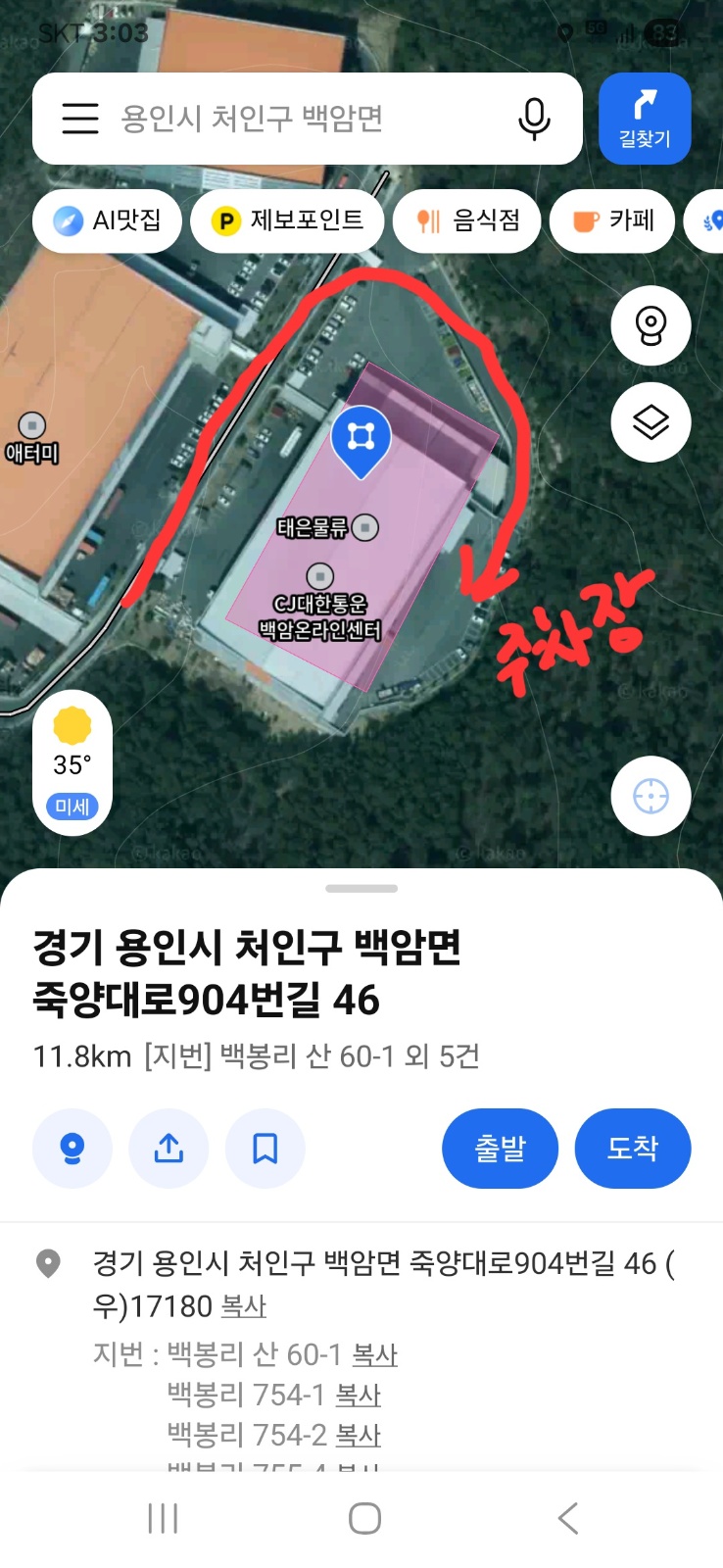Select the AI맛집 chip
This screenshot has width=723, height=1568.
coord(106,220)
